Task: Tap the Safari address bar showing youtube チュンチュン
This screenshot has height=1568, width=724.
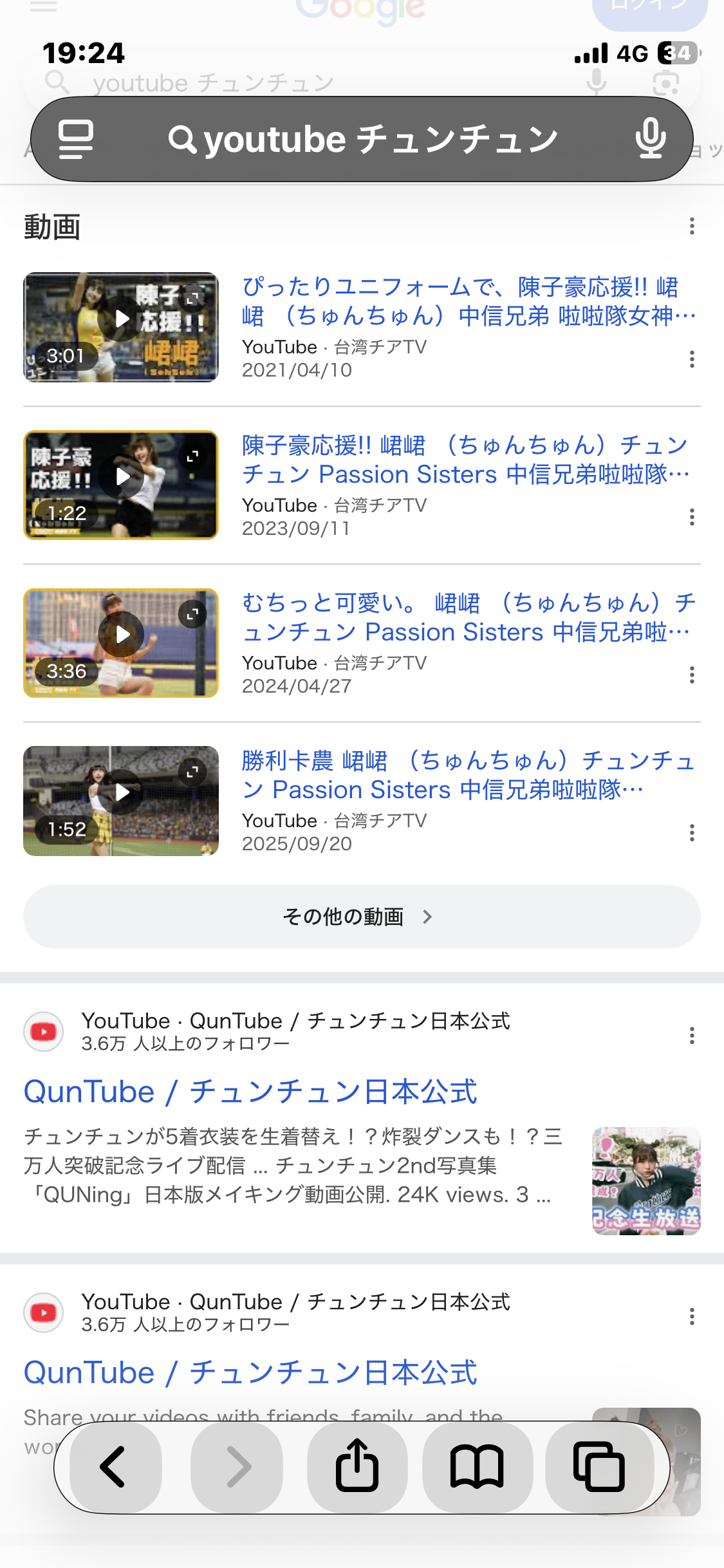Action: [x=362, y=139]
